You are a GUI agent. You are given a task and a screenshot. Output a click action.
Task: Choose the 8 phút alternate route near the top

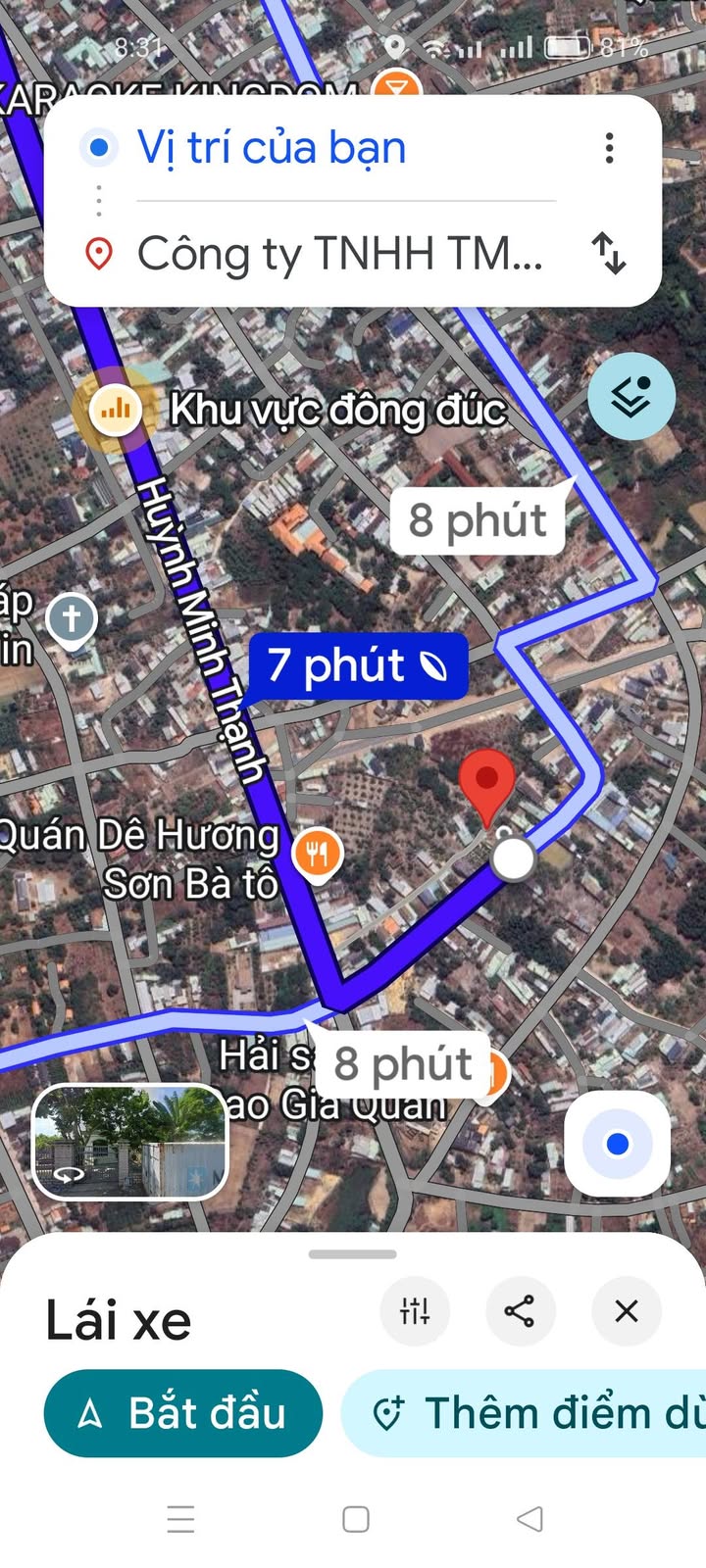click(478, 520)
